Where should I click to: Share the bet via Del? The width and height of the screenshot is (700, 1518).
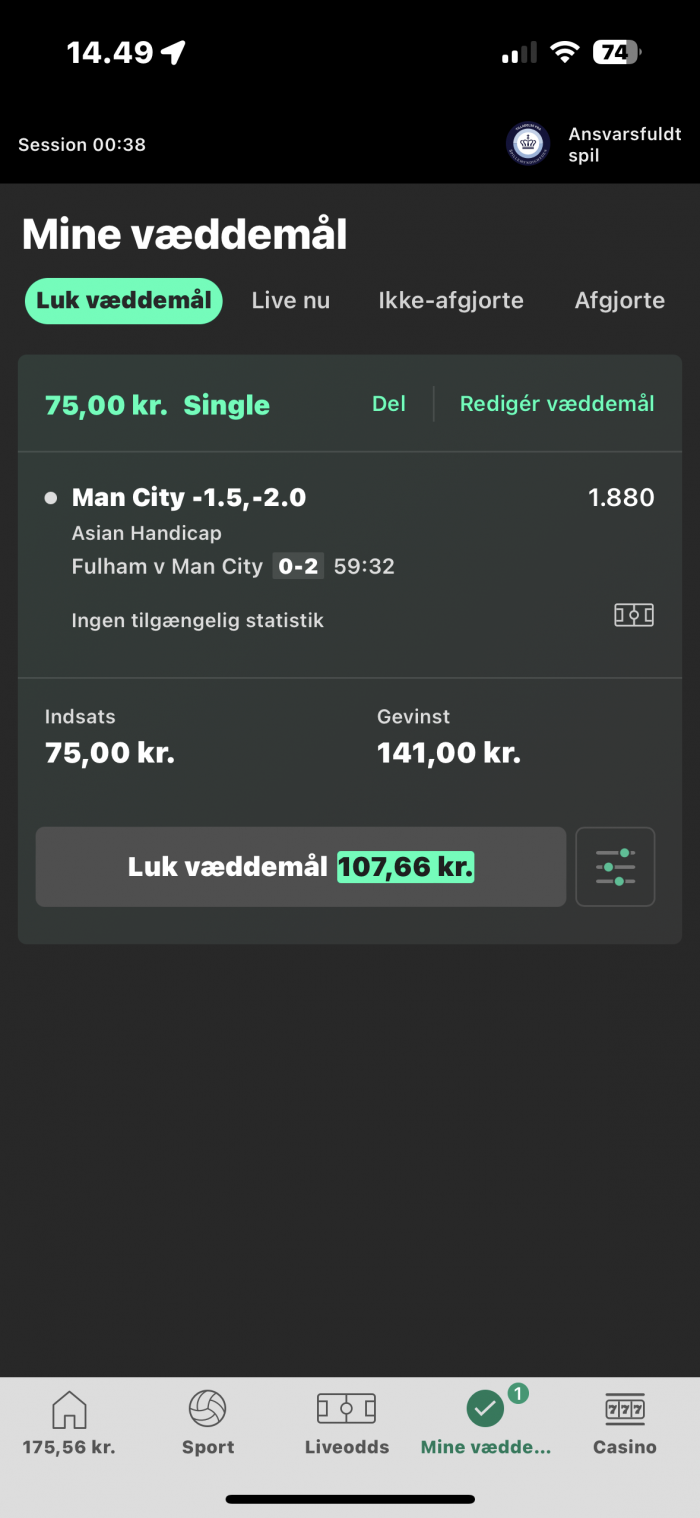pos(389,403)
